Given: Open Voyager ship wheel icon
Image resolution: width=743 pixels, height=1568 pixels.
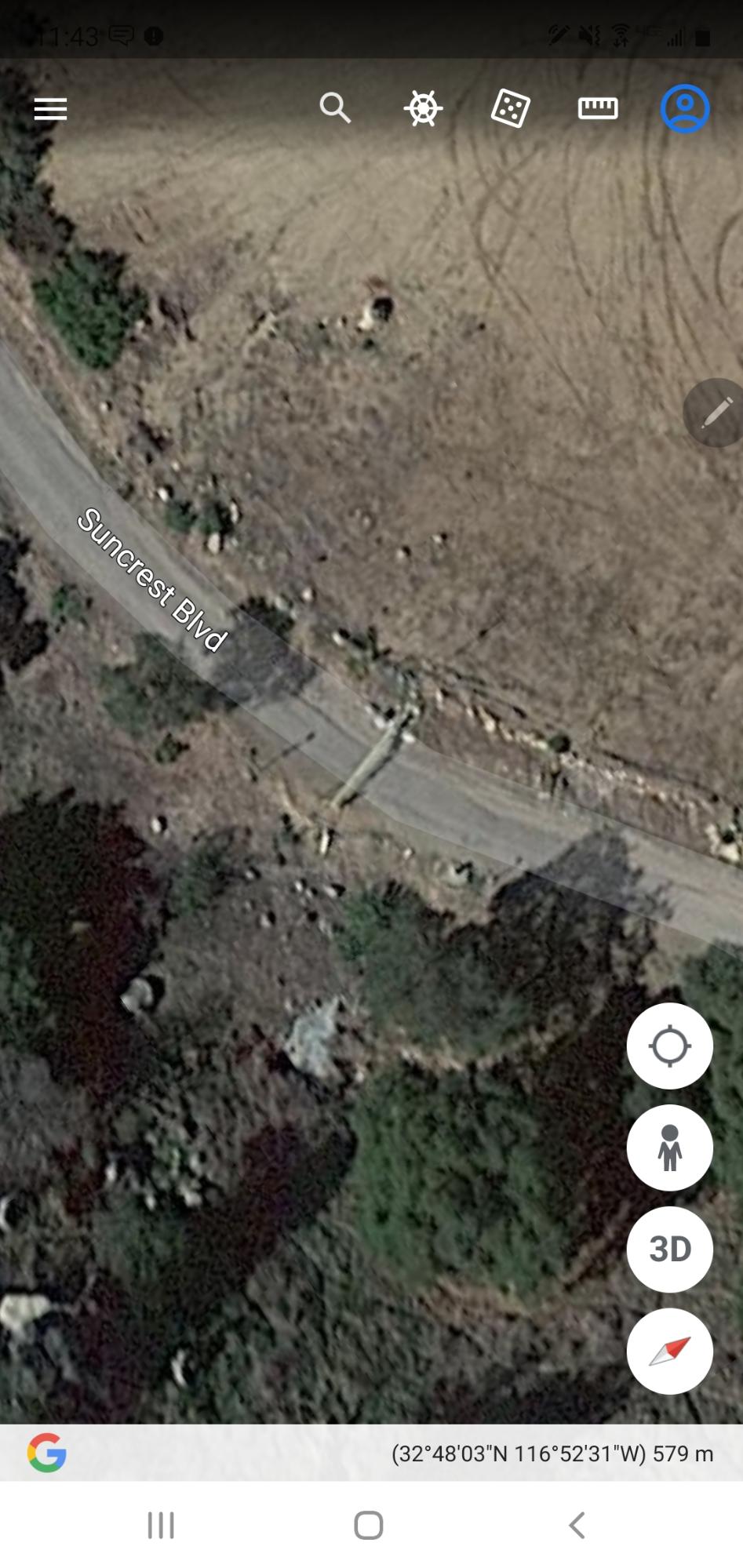Looking at the screenshot, I should coord(423,107).
